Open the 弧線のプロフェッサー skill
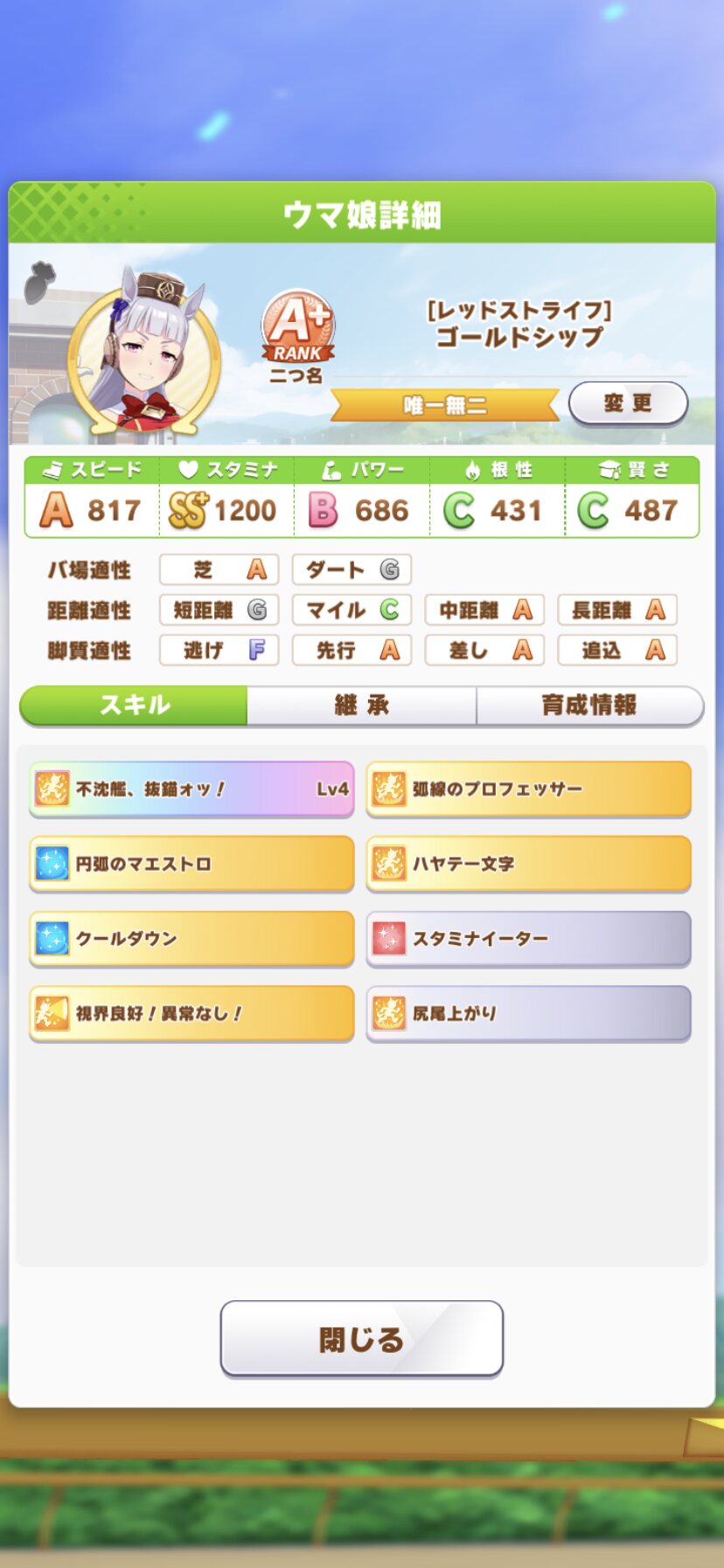 click(528, 789)
